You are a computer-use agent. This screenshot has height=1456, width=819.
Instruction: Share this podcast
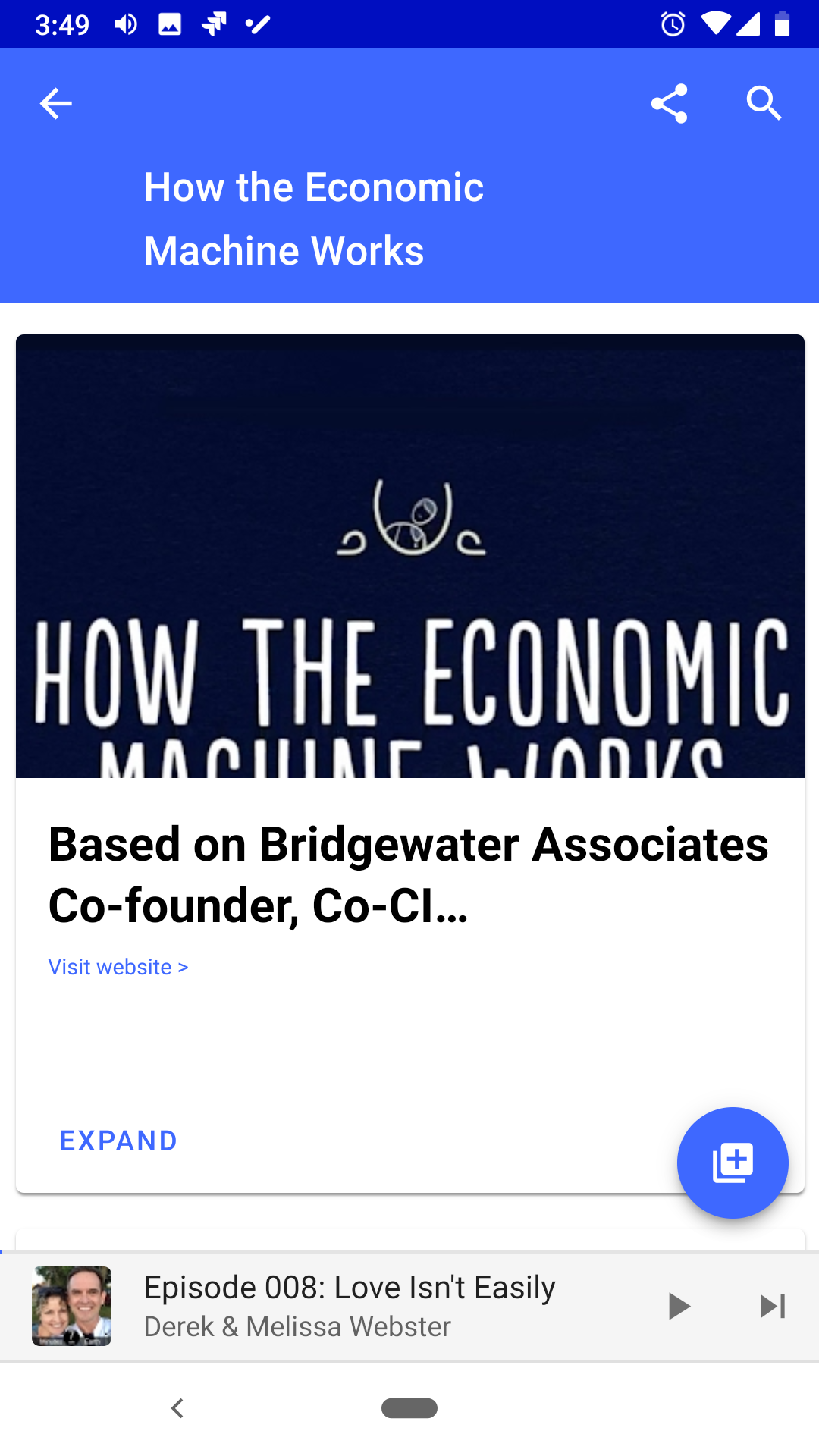(x=669, y=104)
